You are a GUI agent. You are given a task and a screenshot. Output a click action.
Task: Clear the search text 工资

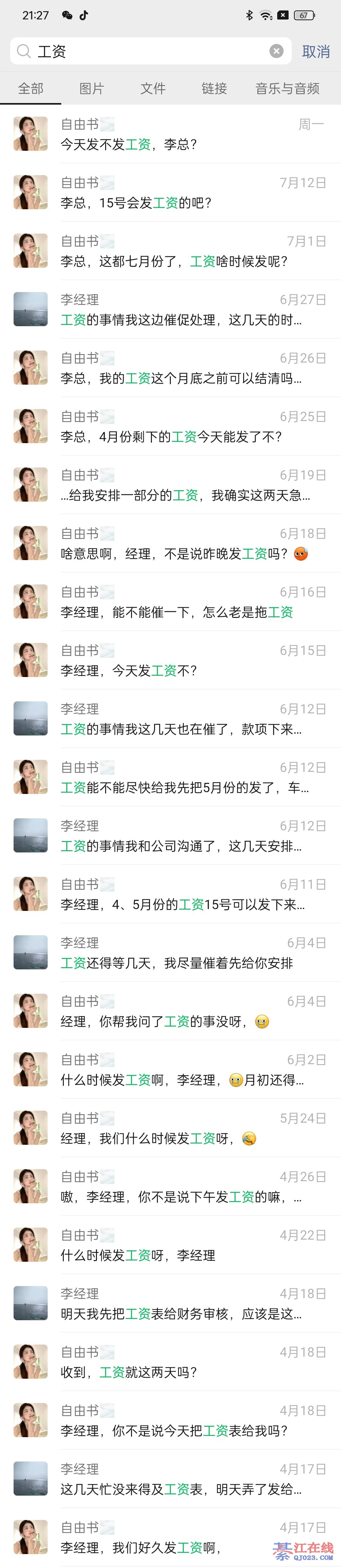click(x=277, y=51)
